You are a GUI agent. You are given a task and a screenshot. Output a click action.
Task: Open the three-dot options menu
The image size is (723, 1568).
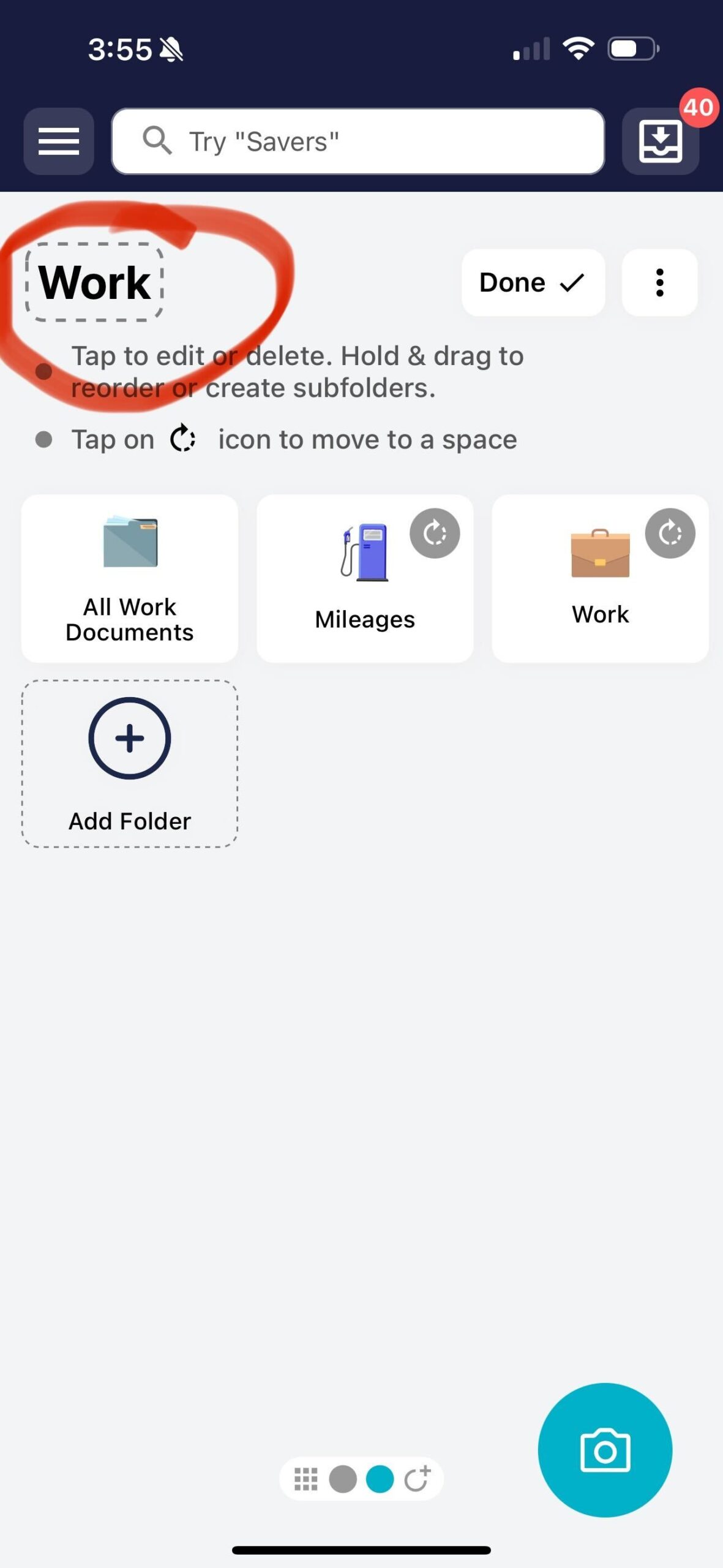(x=659, y=282)
